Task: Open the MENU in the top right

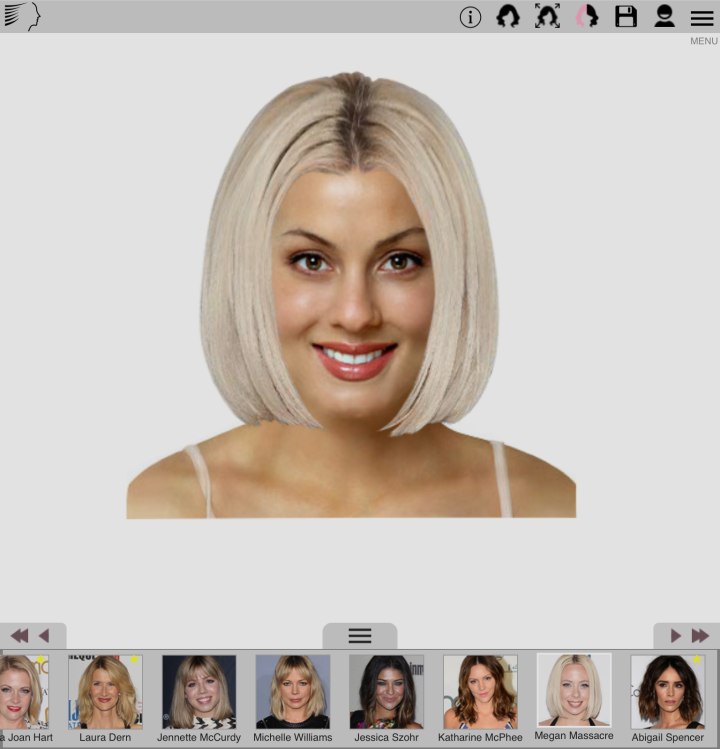Action: pos(701,16)
